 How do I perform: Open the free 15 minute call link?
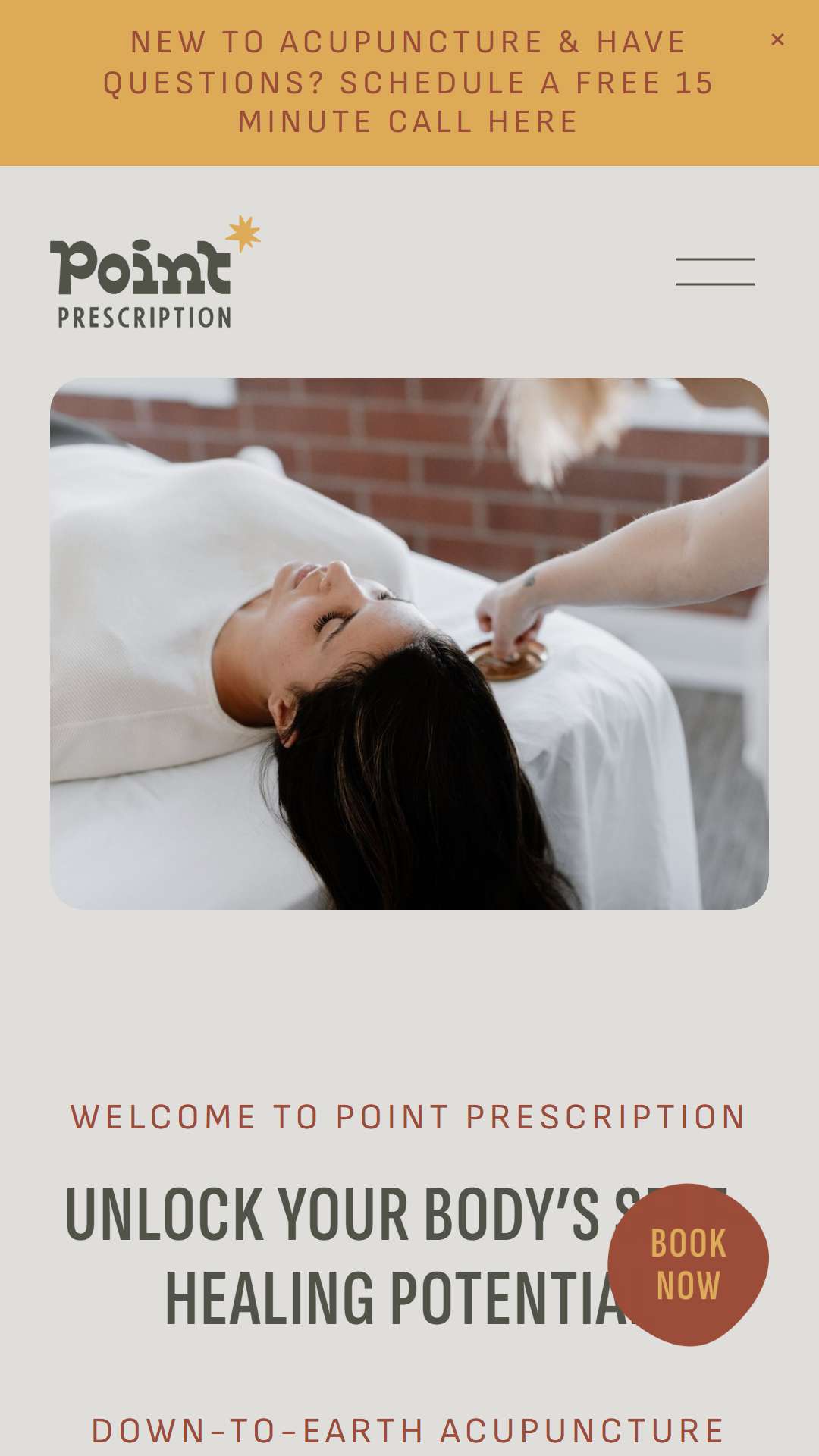(x=409, y=82)
